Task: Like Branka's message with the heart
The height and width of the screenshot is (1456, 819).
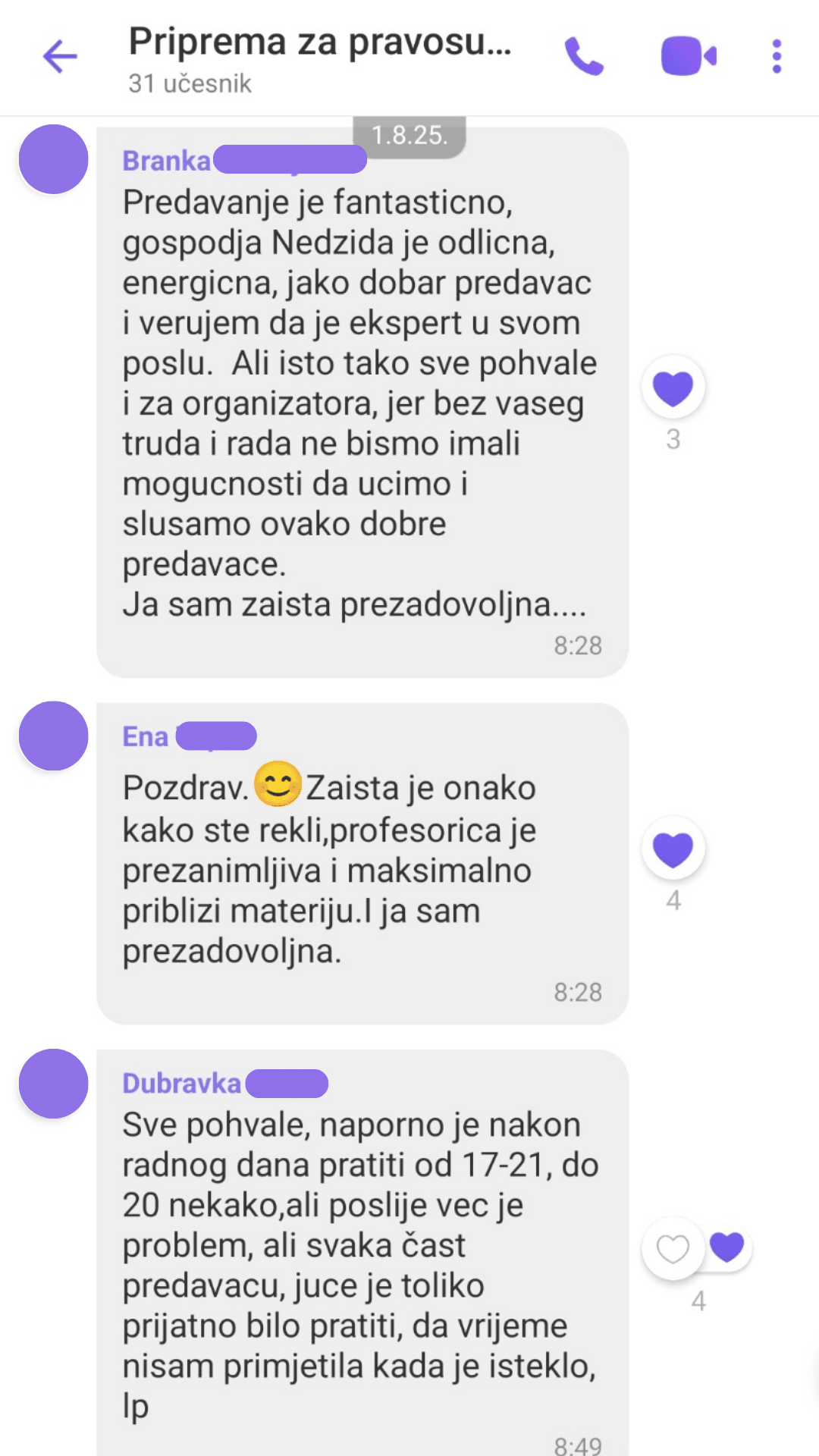Action: coord(673,388)
